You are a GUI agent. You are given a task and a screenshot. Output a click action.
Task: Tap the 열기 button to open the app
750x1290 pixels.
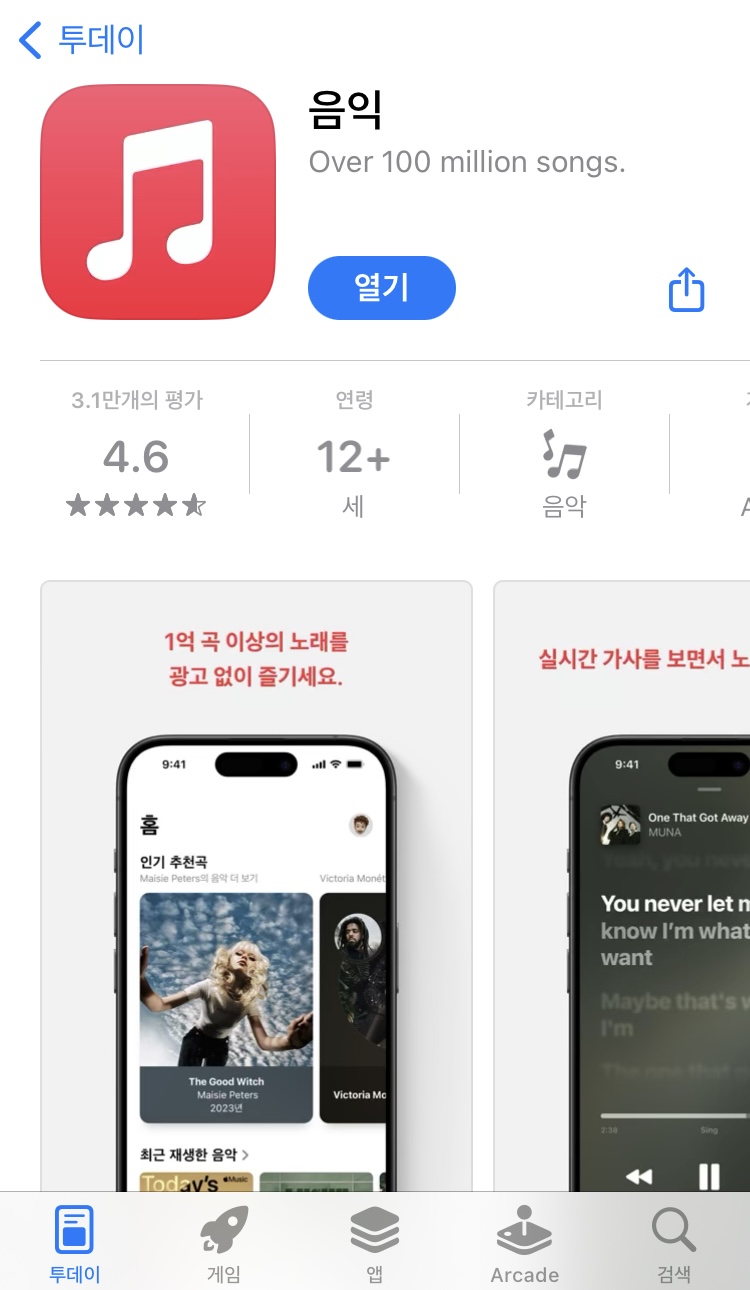(381, 288)
